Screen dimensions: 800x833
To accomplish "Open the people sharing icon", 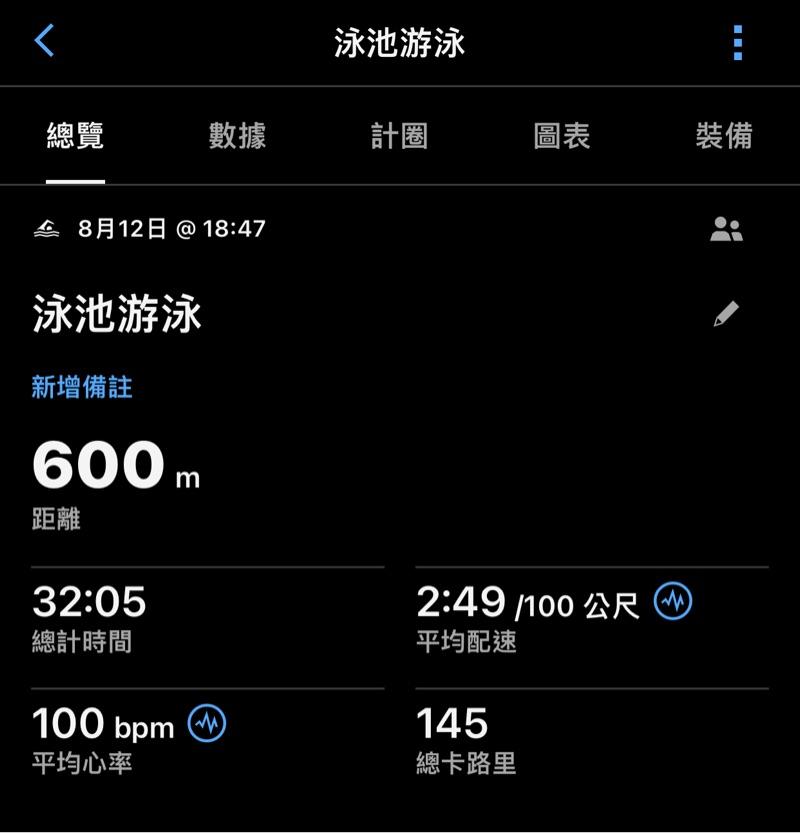I will (x=726, y=230).
